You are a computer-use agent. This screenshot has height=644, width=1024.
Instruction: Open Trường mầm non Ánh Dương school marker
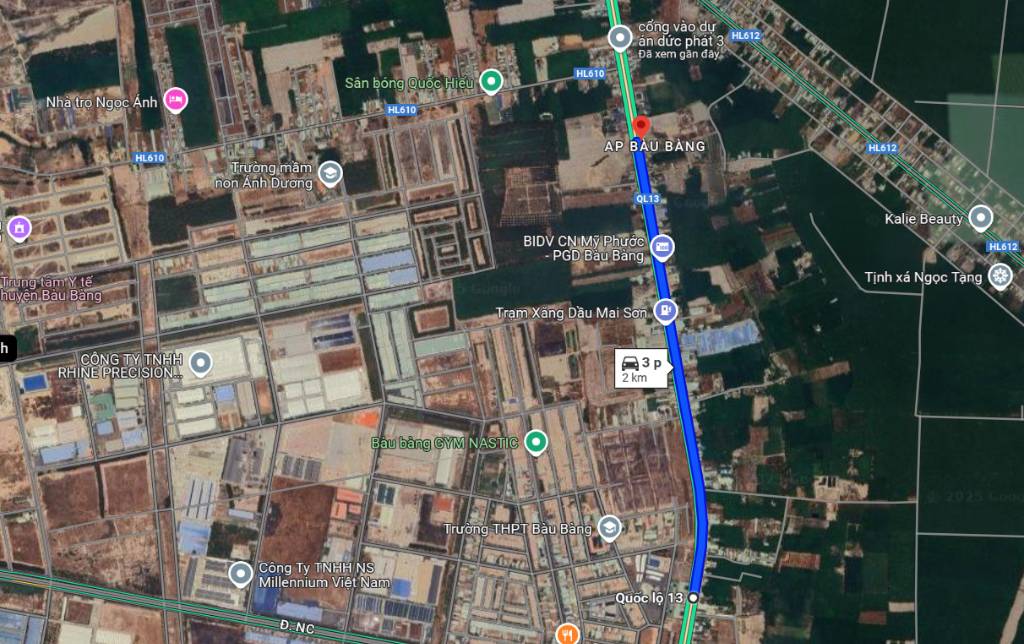329,176
